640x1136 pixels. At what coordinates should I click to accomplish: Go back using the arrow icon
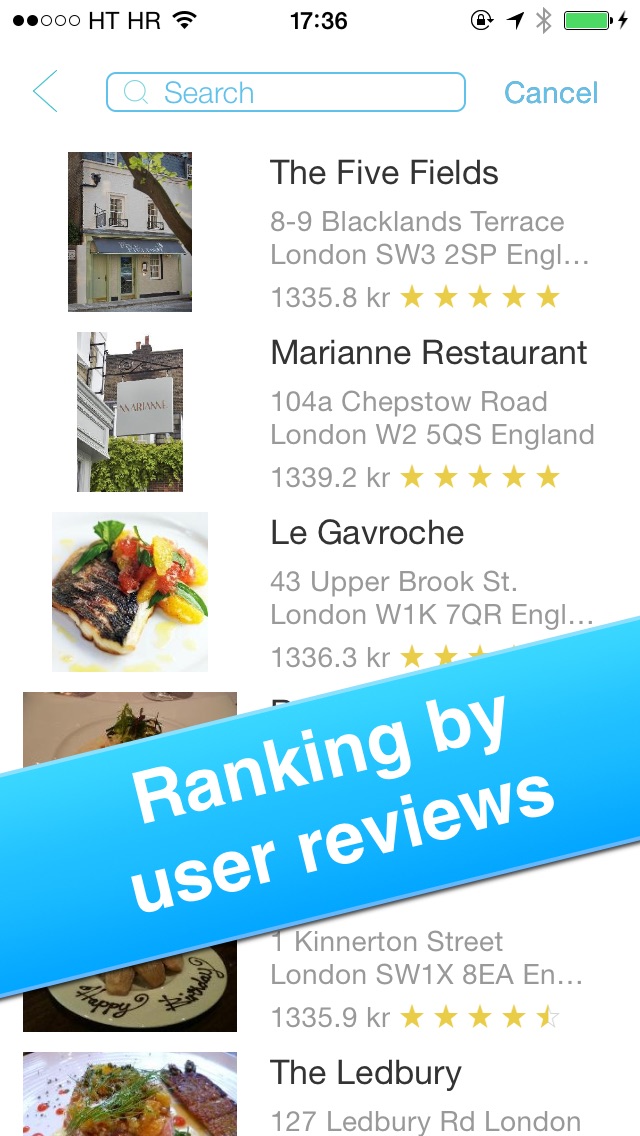(x=46, y=92)
